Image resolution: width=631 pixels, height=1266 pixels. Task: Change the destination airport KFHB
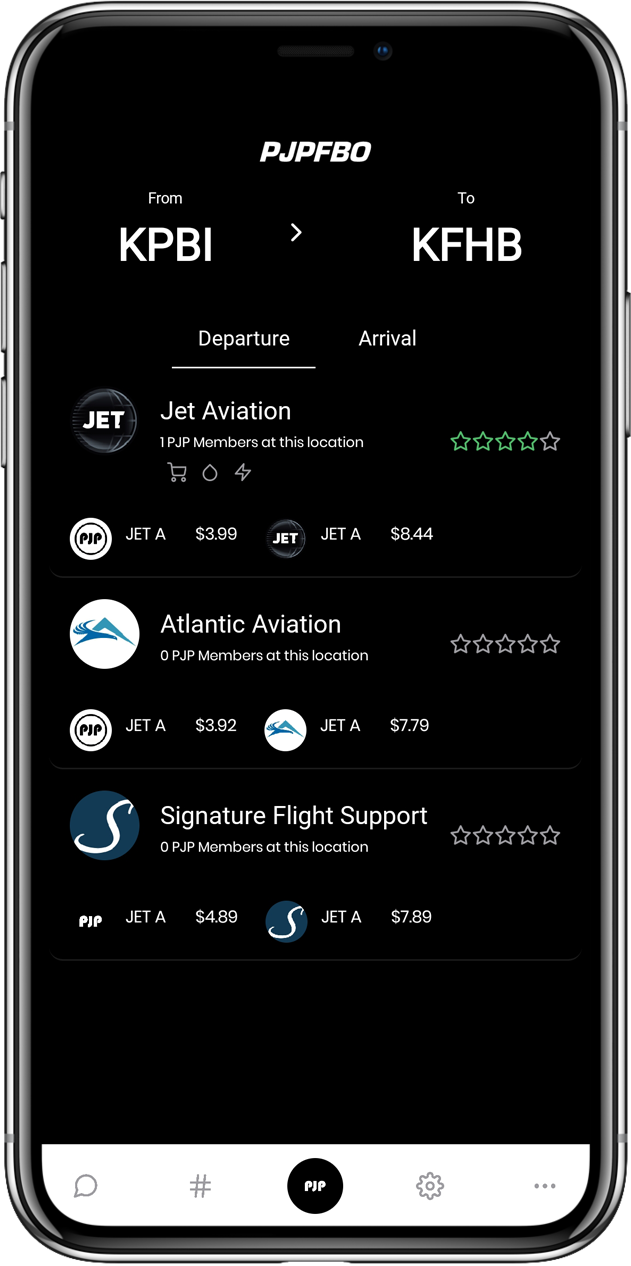click(466, 244)
